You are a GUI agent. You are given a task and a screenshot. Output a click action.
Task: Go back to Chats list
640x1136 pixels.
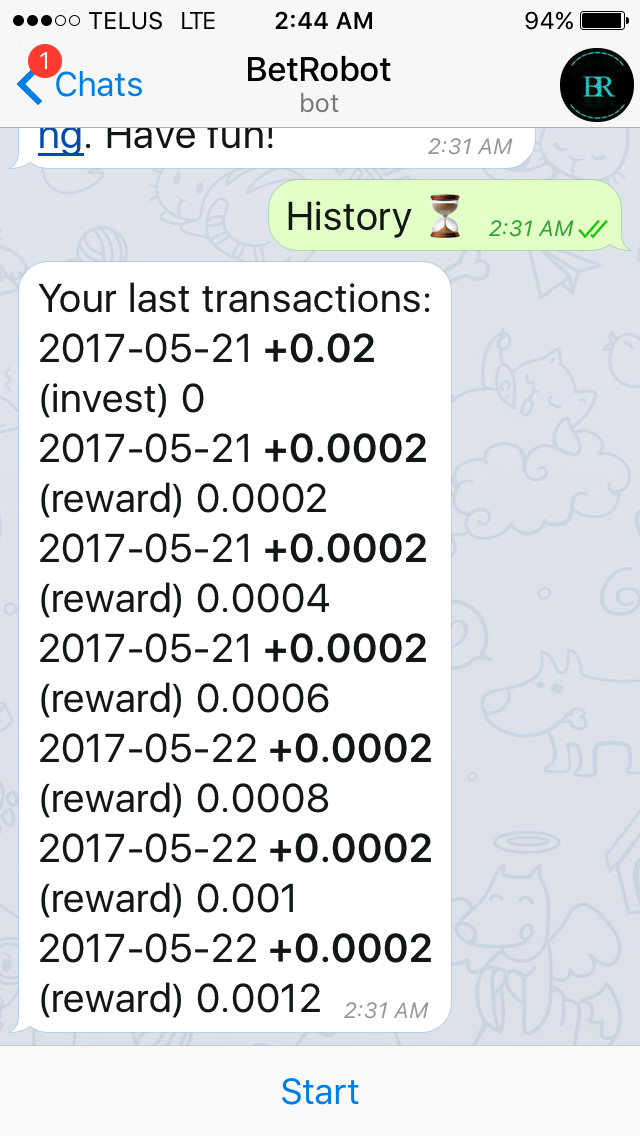[x=80, y=85]
